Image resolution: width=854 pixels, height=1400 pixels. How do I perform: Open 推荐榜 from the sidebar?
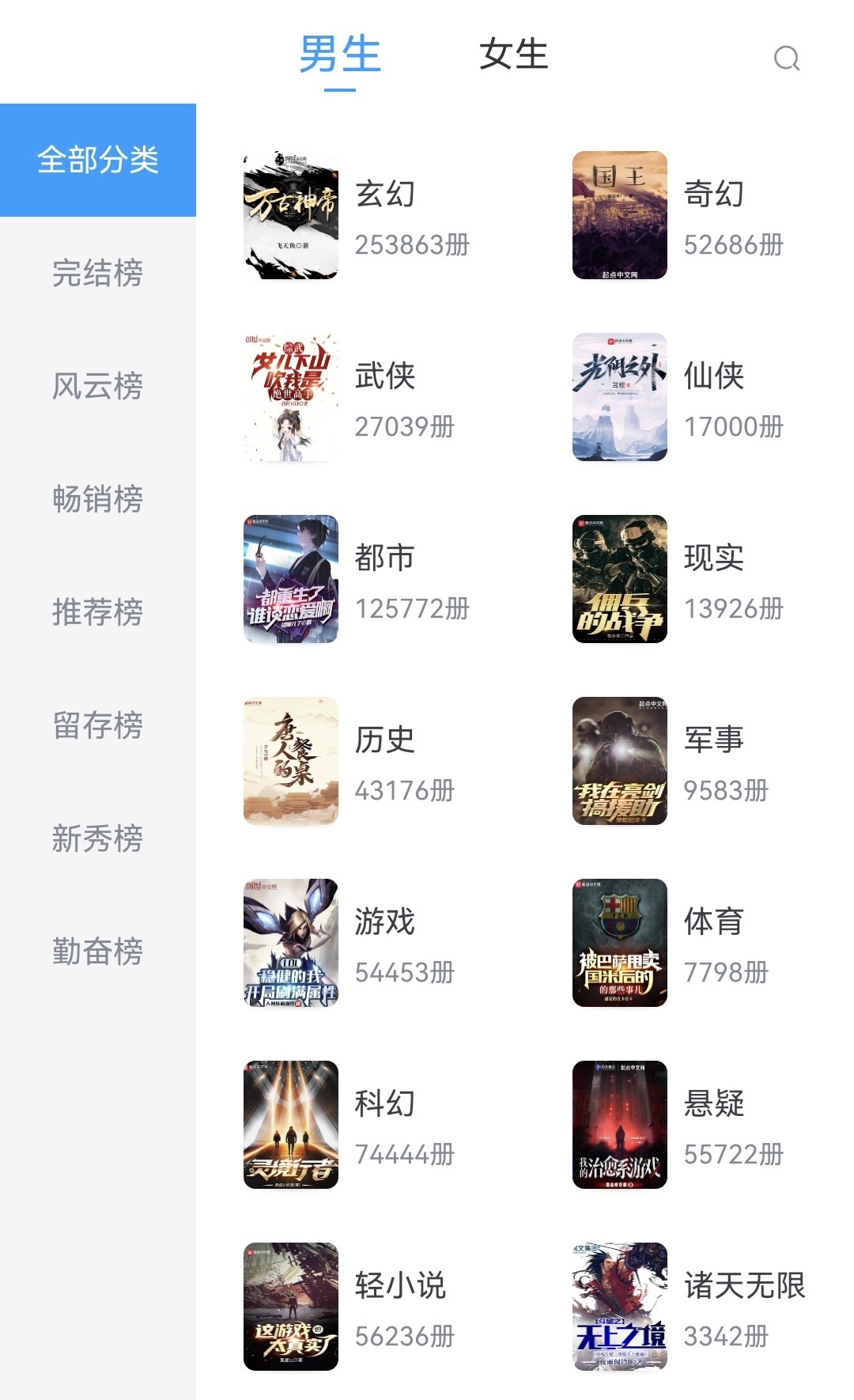97,612
